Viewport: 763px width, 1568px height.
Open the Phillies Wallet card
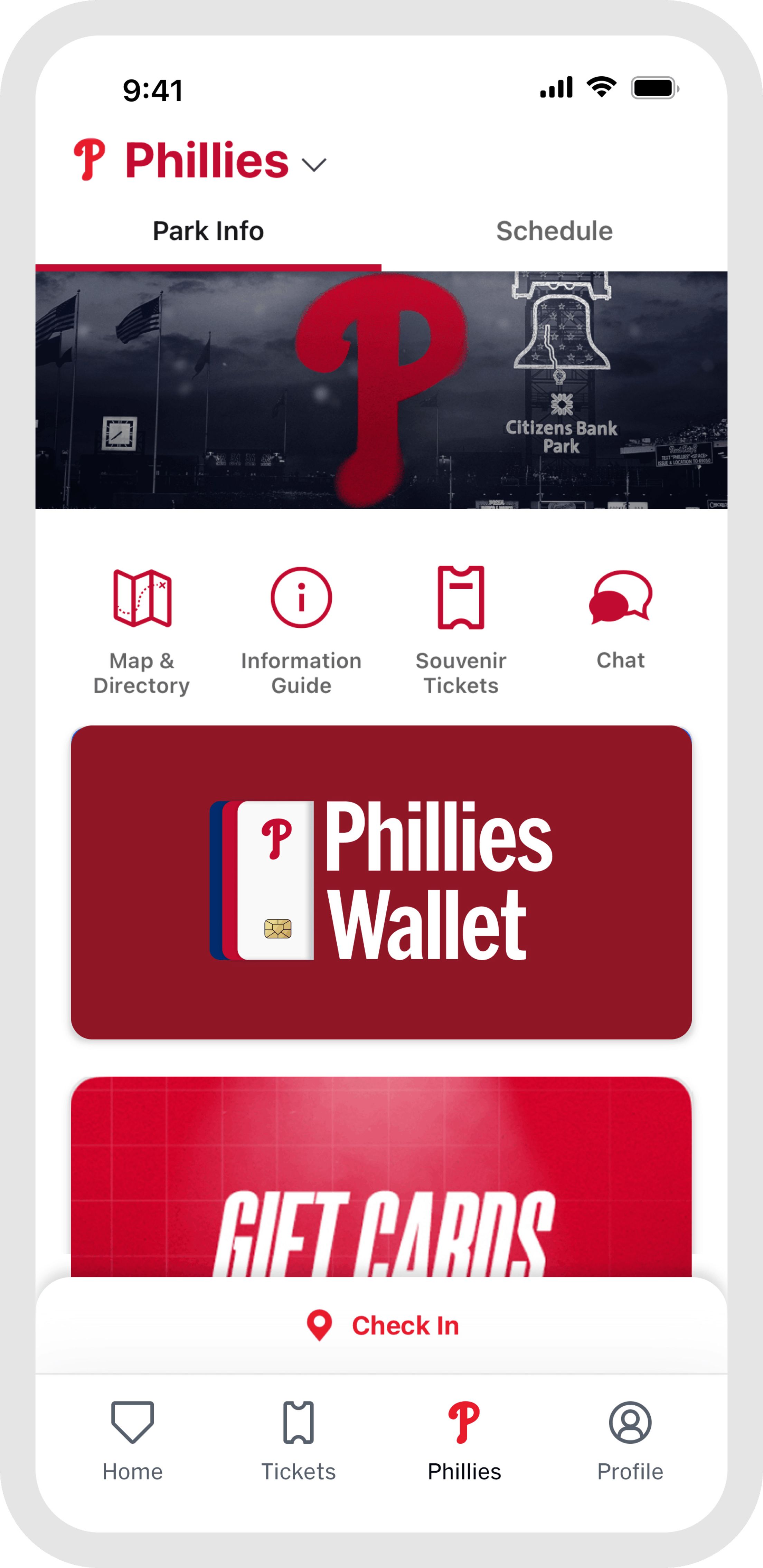click(x=381, y=881)
